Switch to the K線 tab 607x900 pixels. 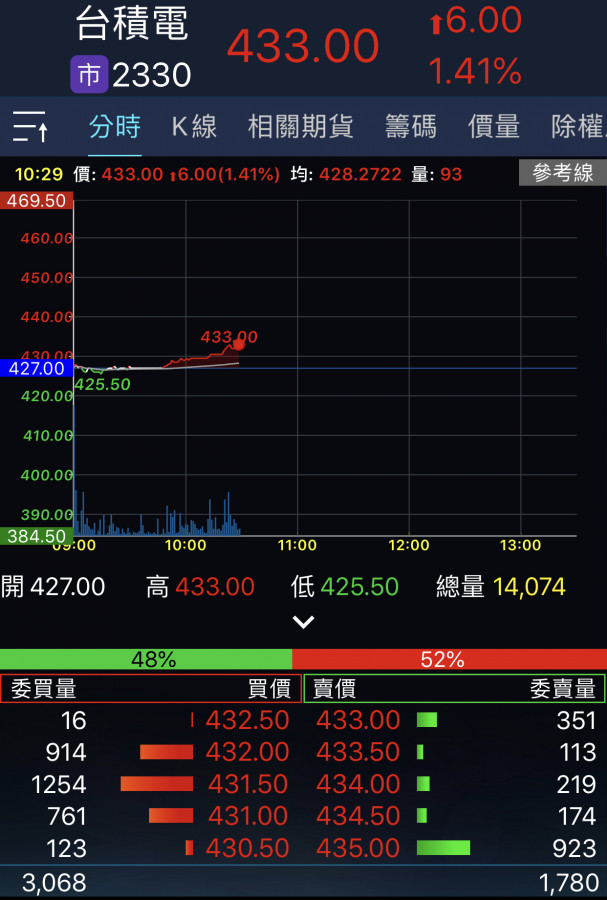[194, 127]
